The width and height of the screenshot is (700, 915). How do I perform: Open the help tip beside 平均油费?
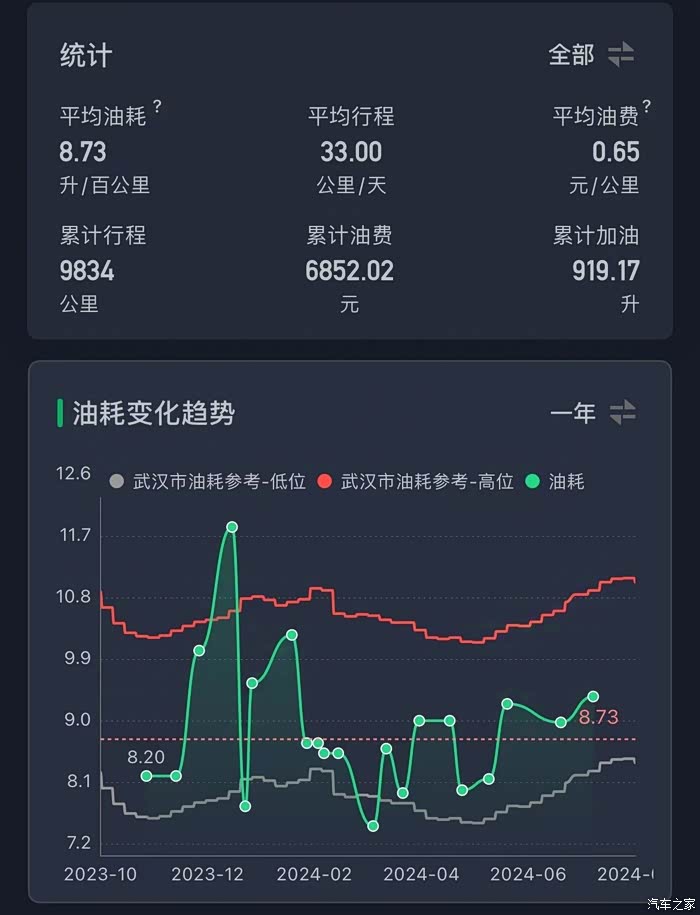pos(647,107)
